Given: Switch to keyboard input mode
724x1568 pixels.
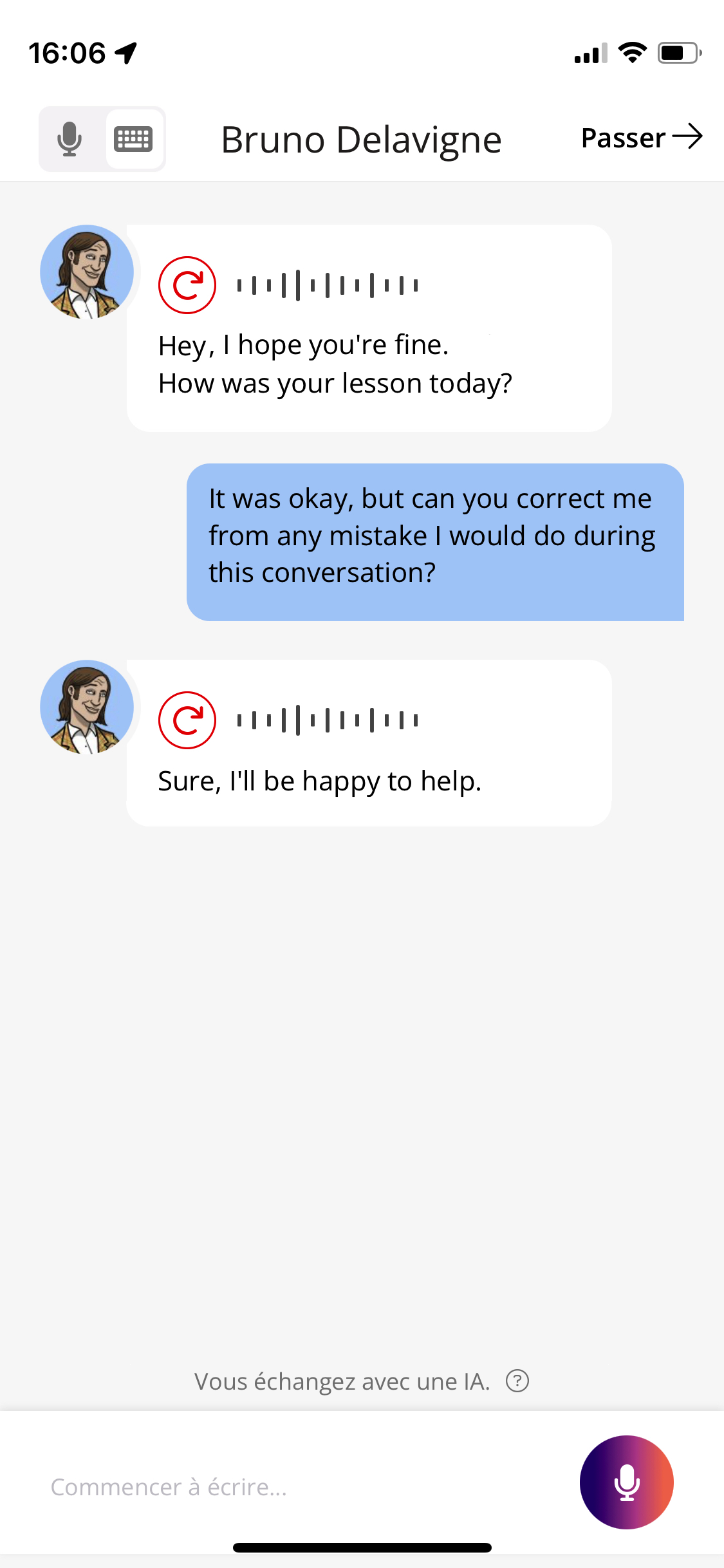Looking at the screenshot, I should tap(133, 139).
